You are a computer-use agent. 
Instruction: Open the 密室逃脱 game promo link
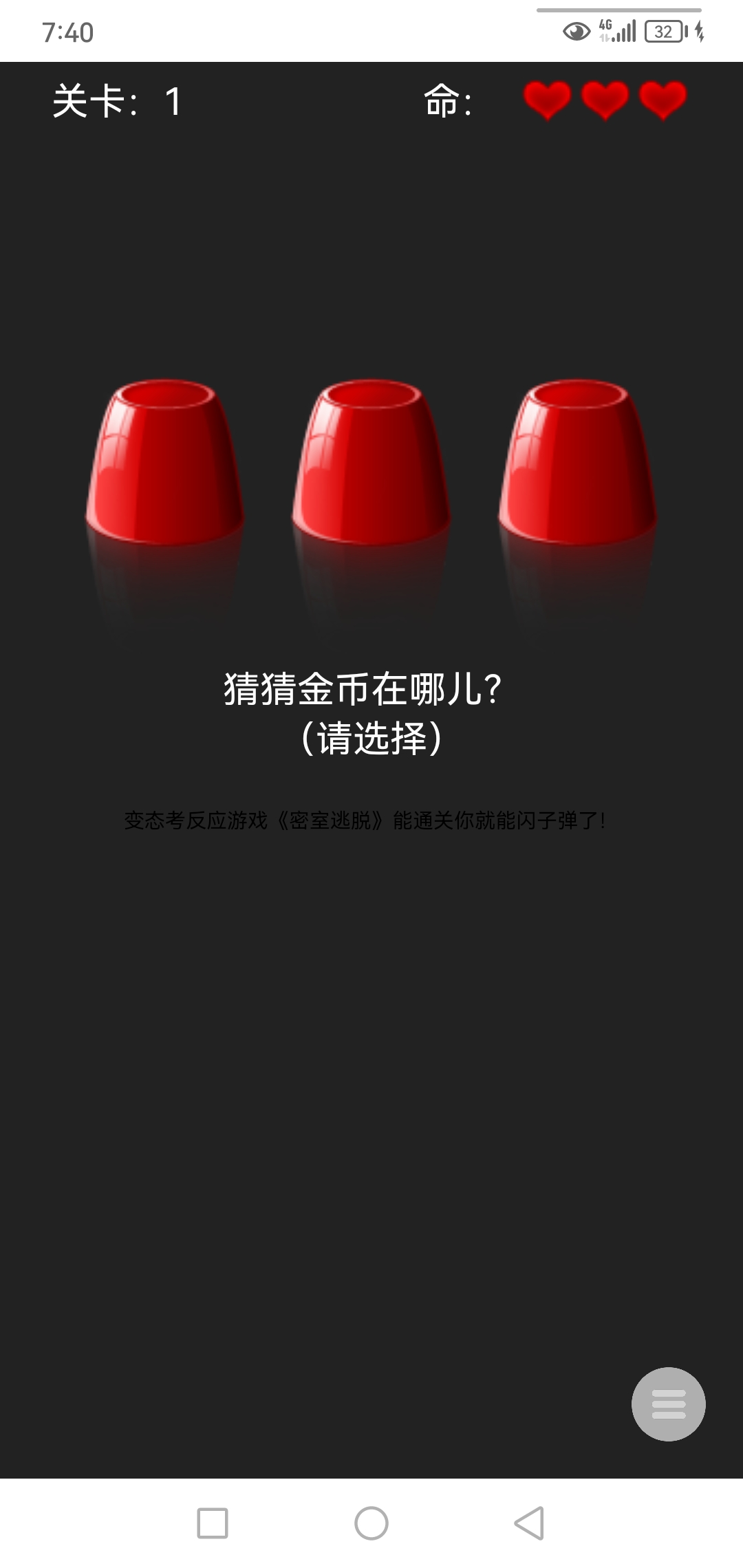tap(365, 820)
